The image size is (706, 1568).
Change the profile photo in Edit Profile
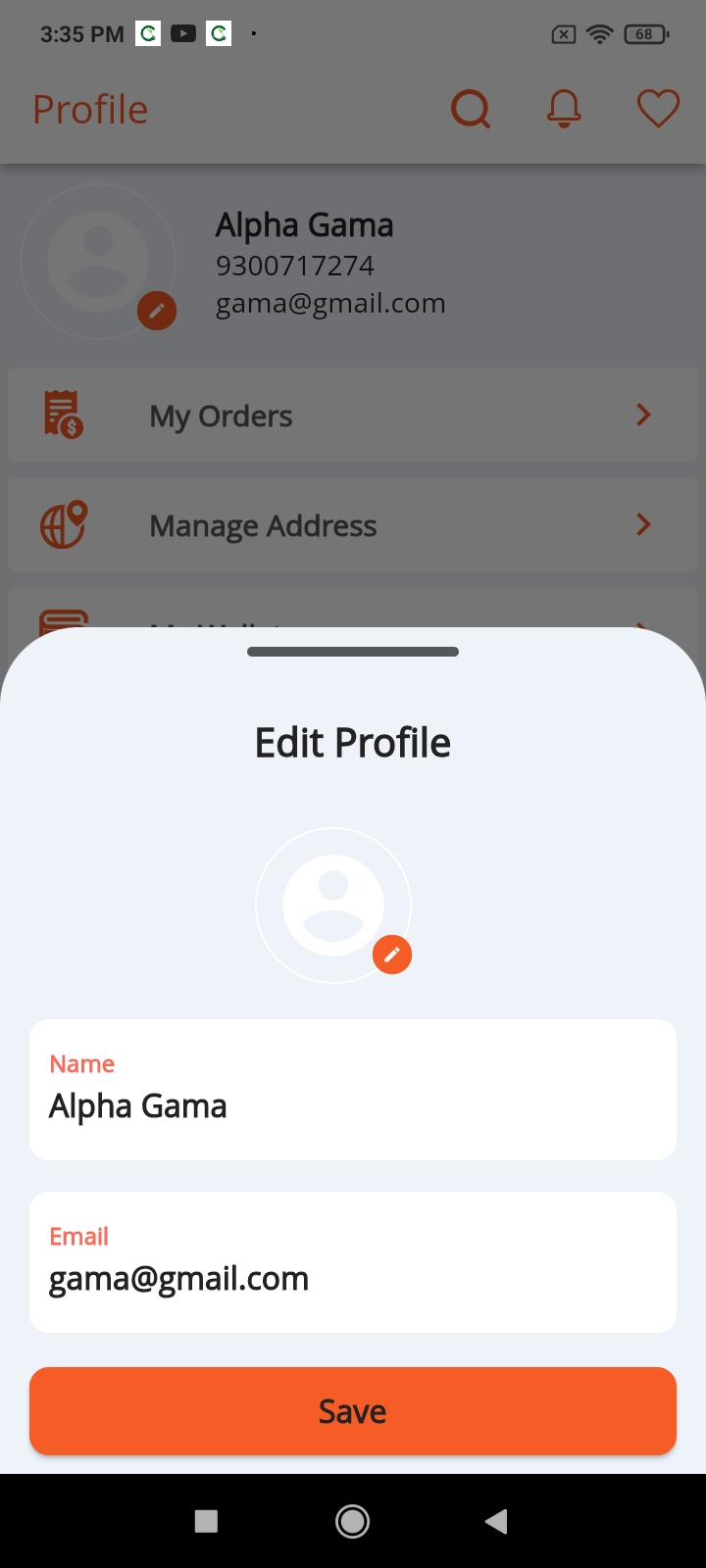pyautogui.click(x=392, y=955)
